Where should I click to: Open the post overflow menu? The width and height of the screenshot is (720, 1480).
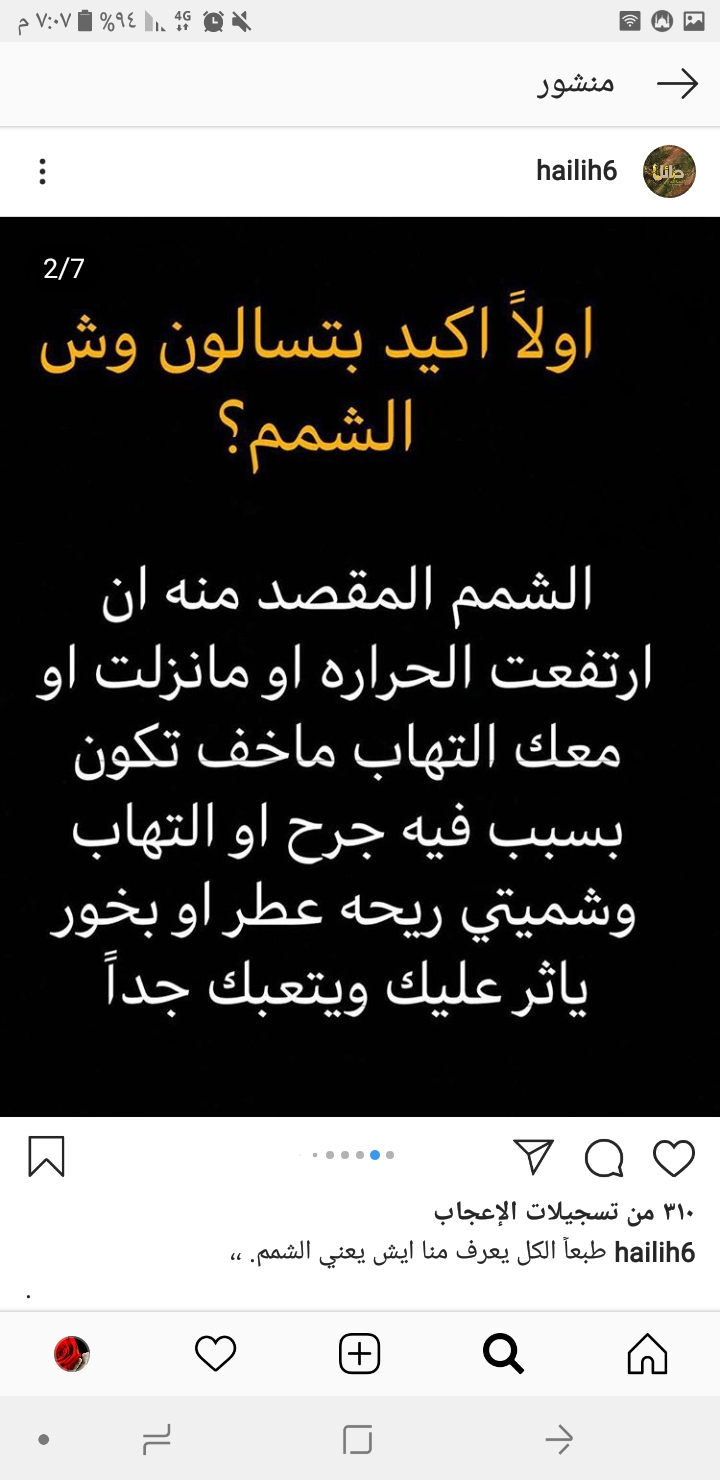point(42,172)
